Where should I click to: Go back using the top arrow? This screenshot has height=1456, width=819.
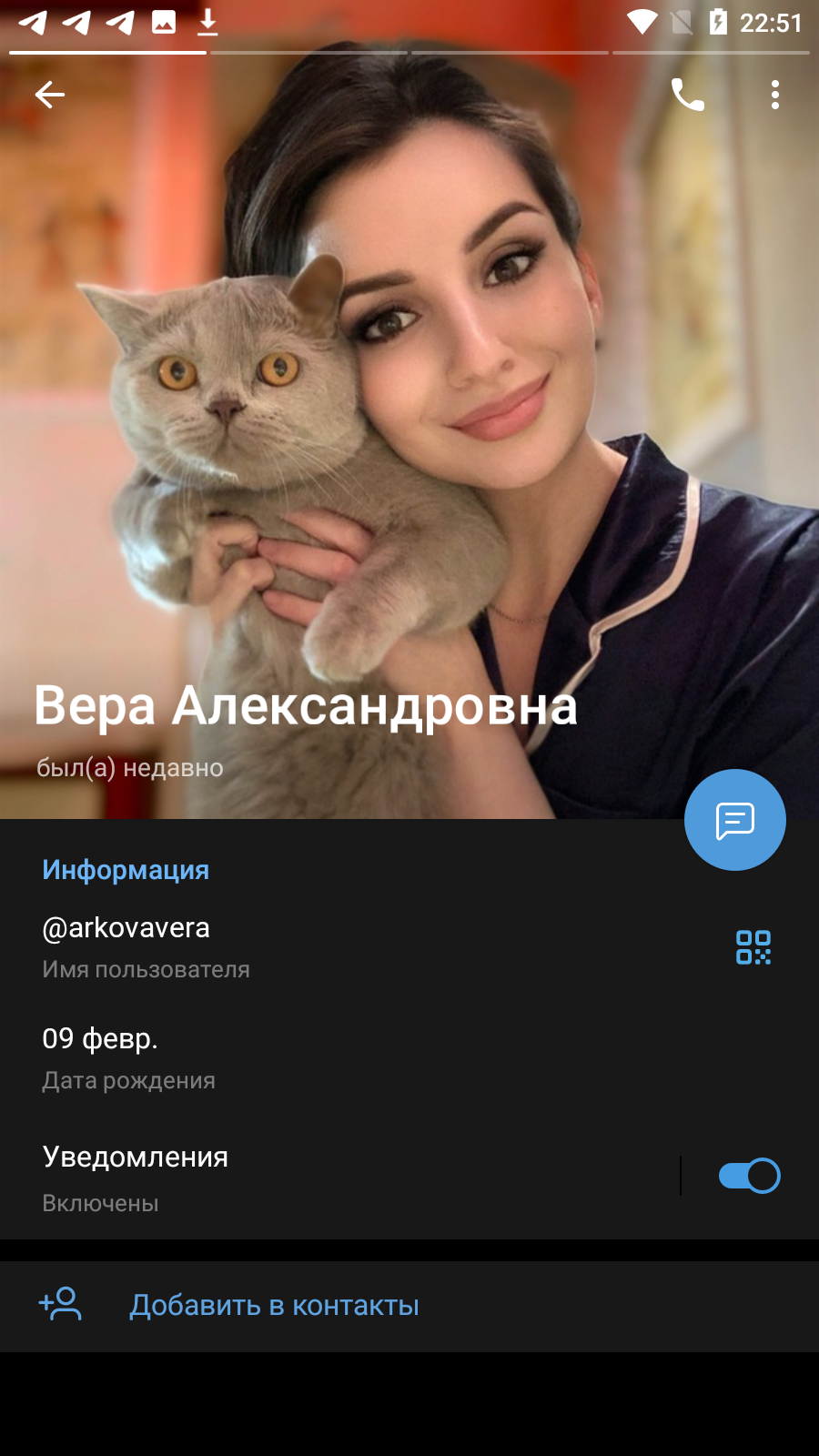click(x=50, y=94)
